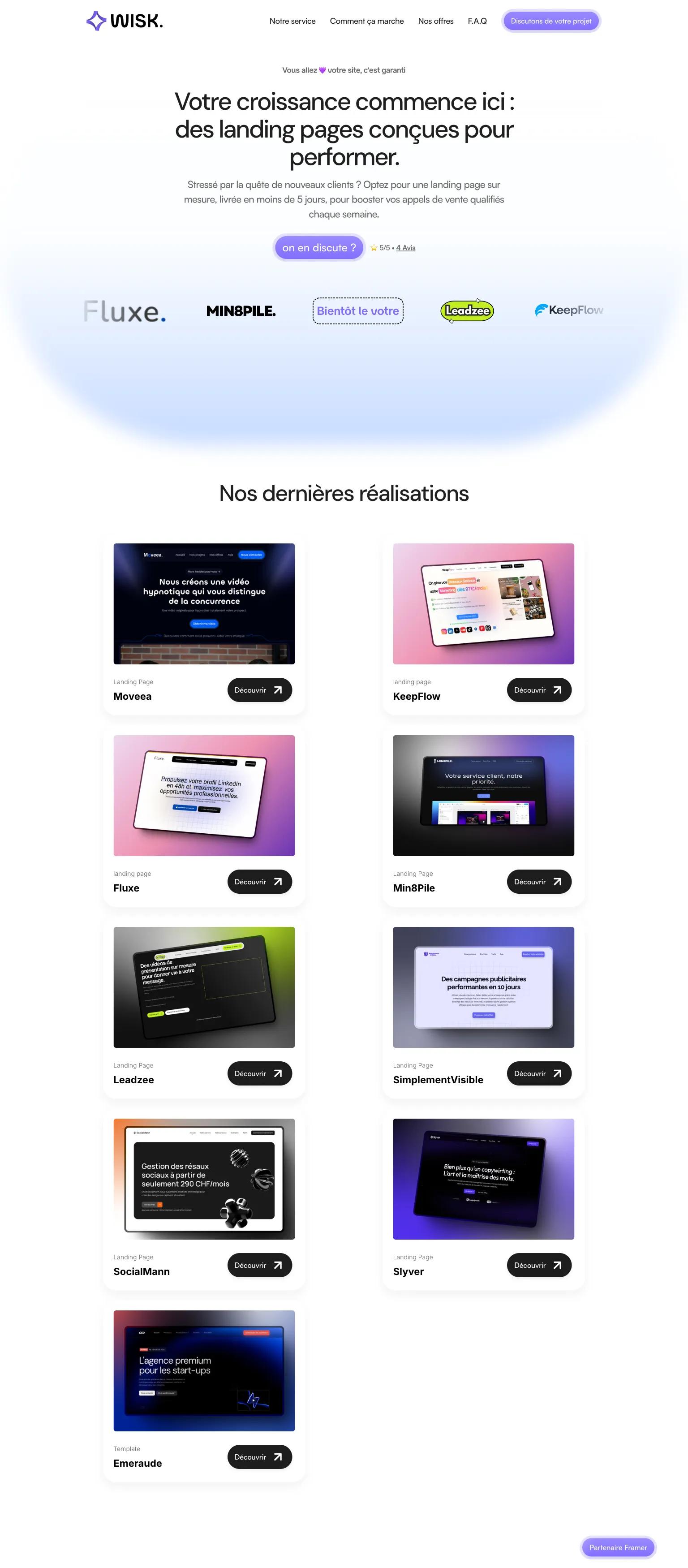The image size is (688, 1568).
Task: Tap Découvrir on the Moveea card
Action: click(259, 689)
